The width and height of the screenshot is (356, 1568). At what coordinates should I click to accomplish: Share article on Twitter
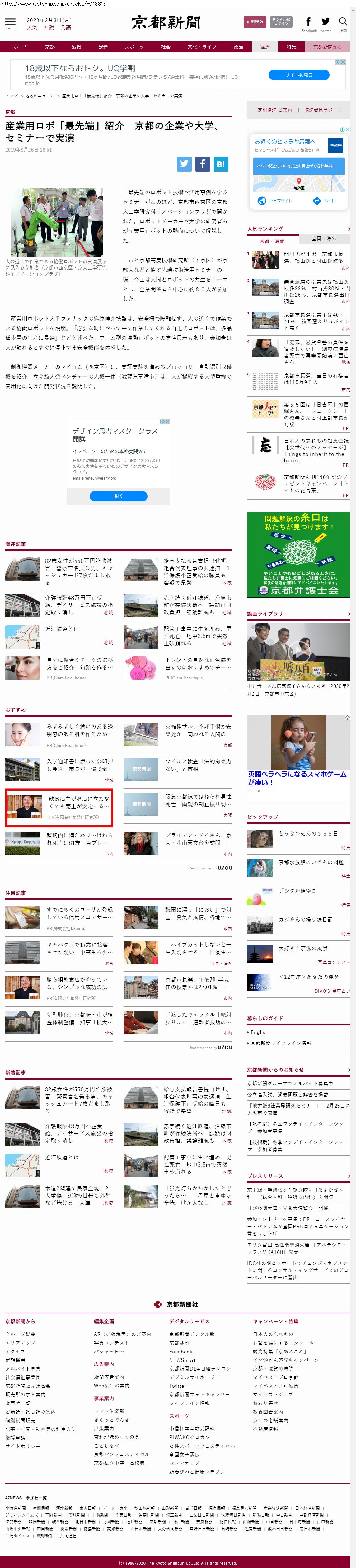tap(184, 163)
